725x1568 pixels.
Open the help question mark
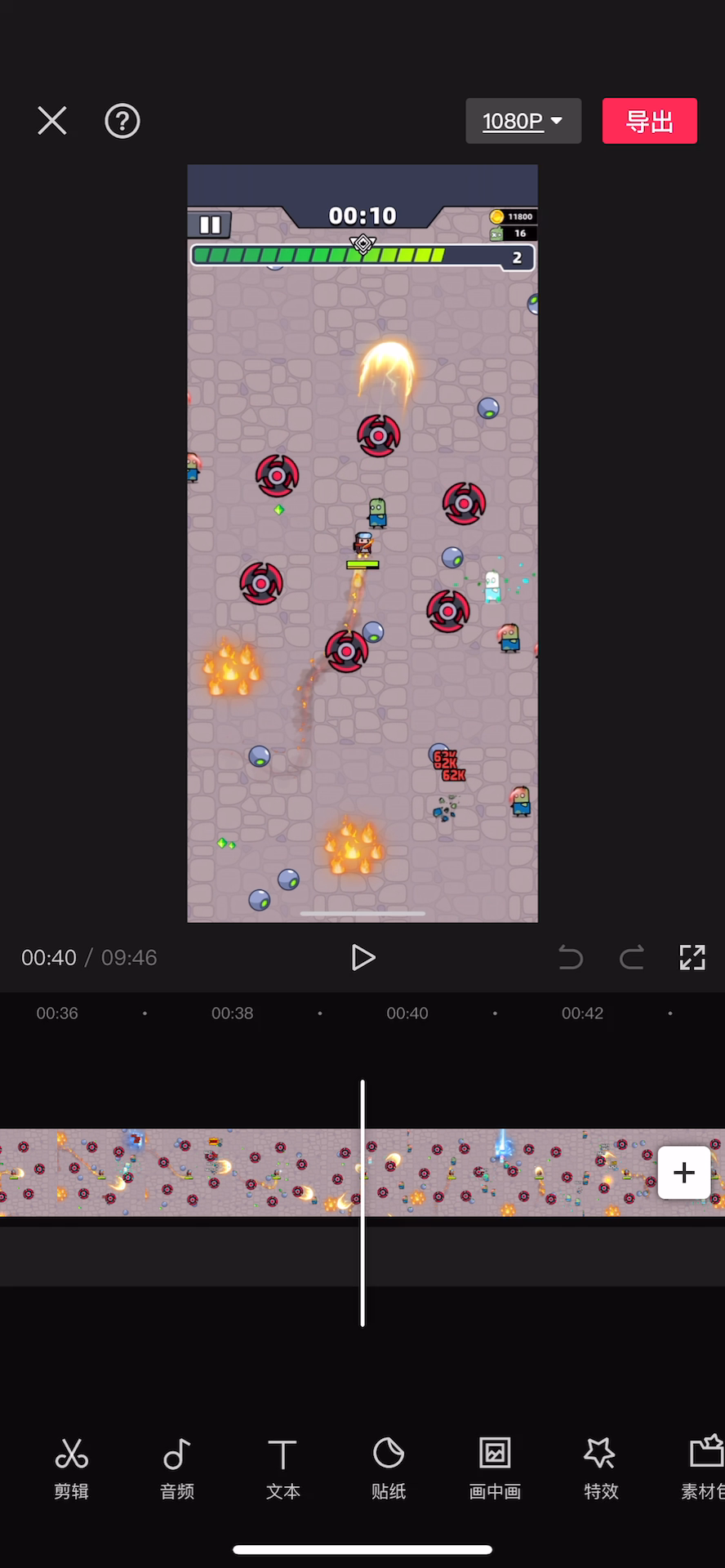[122, 121]
